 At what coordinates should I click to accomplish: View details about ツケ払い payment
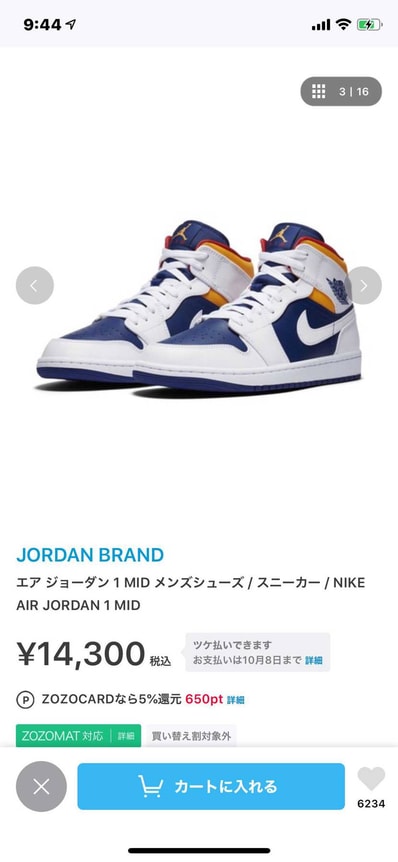point(314,660)
